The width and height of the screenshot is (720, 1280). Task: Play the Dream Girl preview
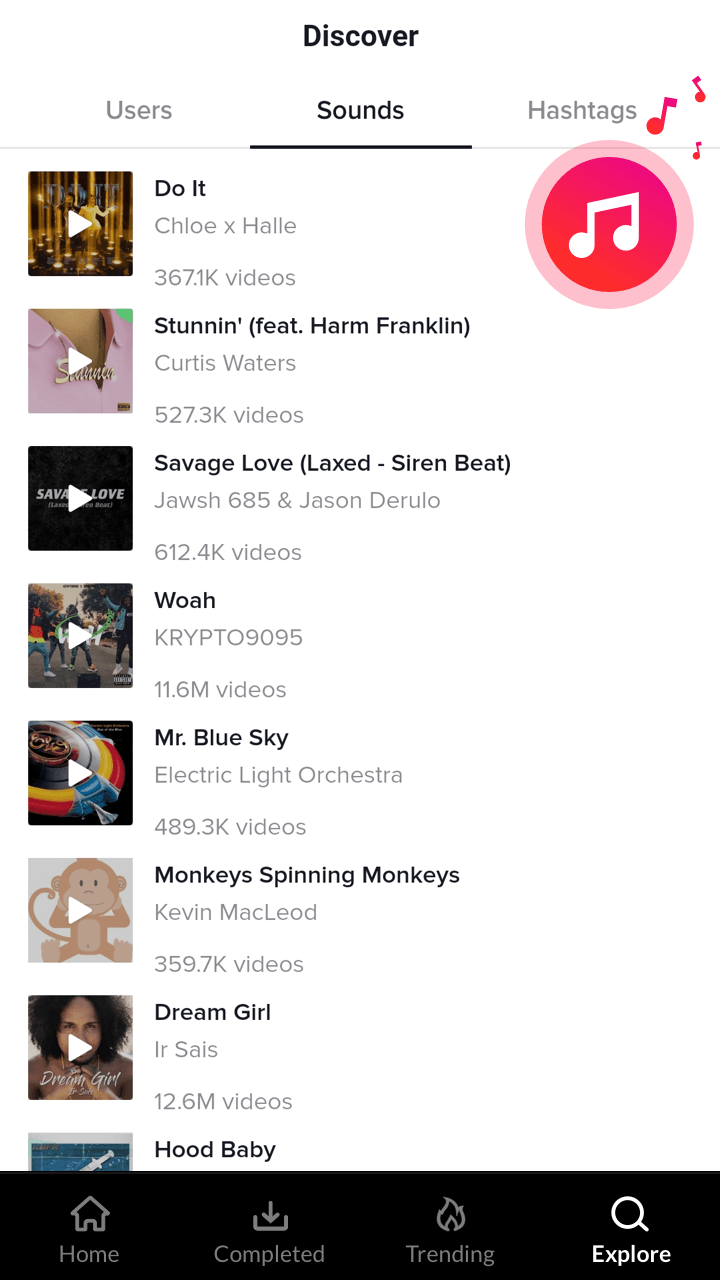[80, 1047]
